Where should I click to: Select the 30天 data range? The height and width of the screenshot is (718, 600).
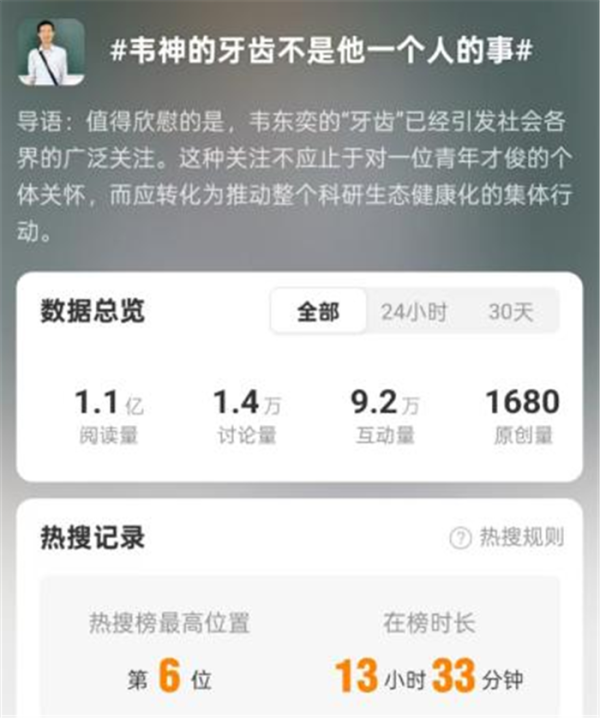[x=511, y=312]
